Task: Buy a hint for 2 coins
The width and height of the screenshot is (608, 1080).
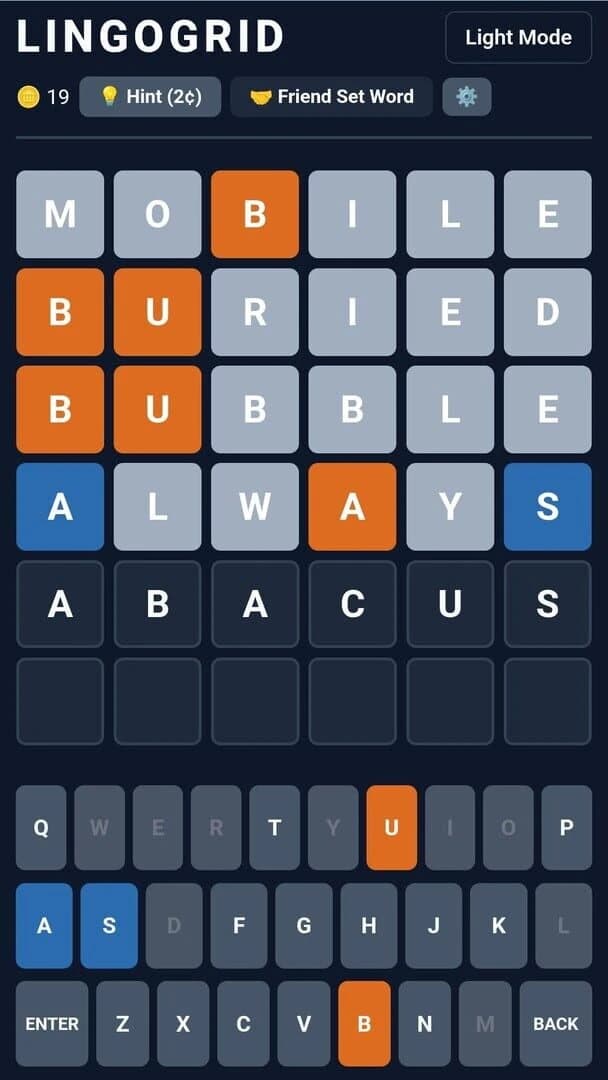Action: tap(150, 96)
